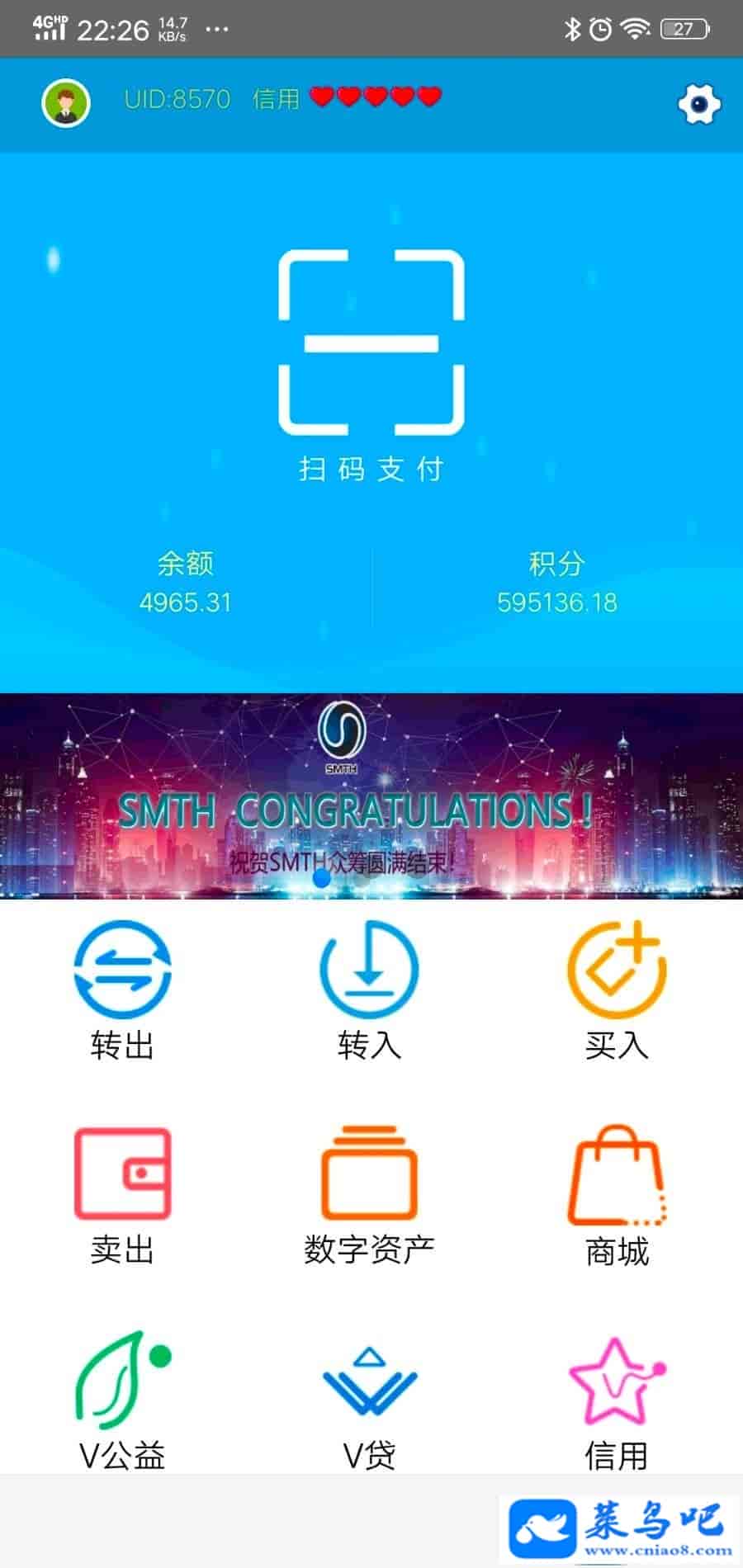Open V公益 charity
The width and height of the screenshot is (743, 1568).
click(122, 1400)
